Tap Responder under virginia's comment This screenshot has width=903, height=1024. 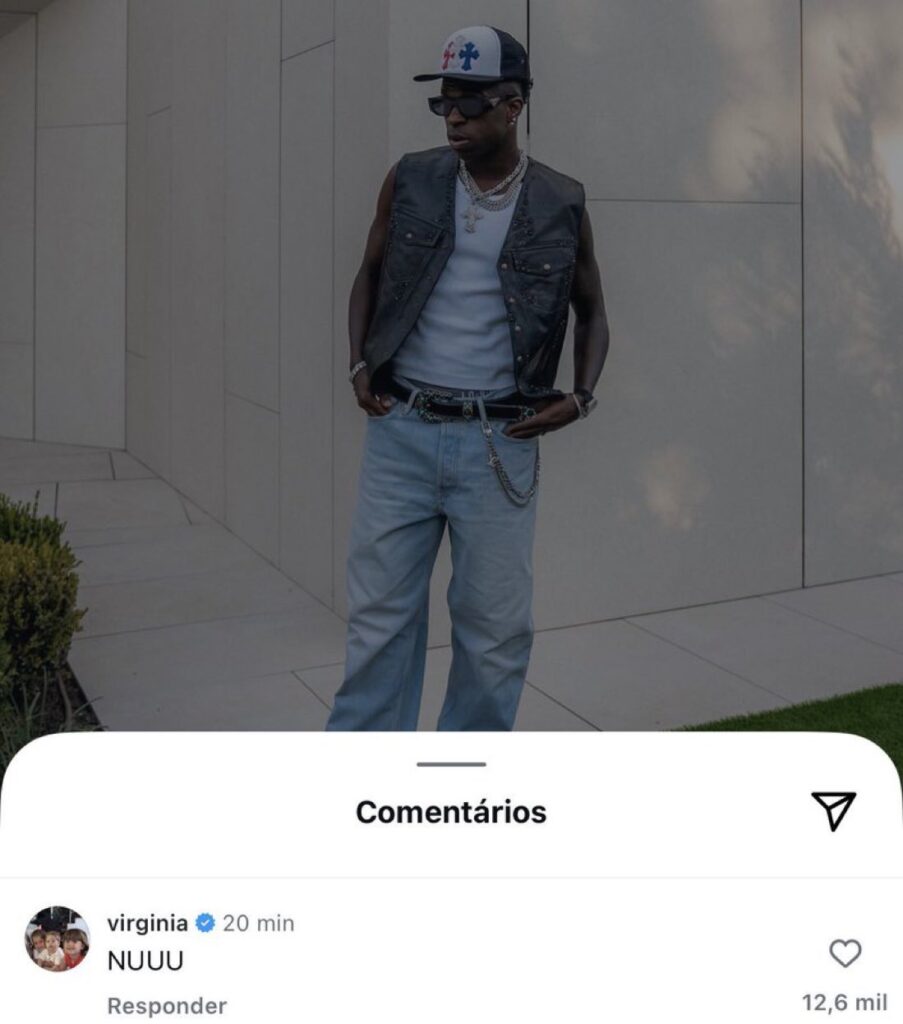pyautogui.click(x=167, y=1005)
